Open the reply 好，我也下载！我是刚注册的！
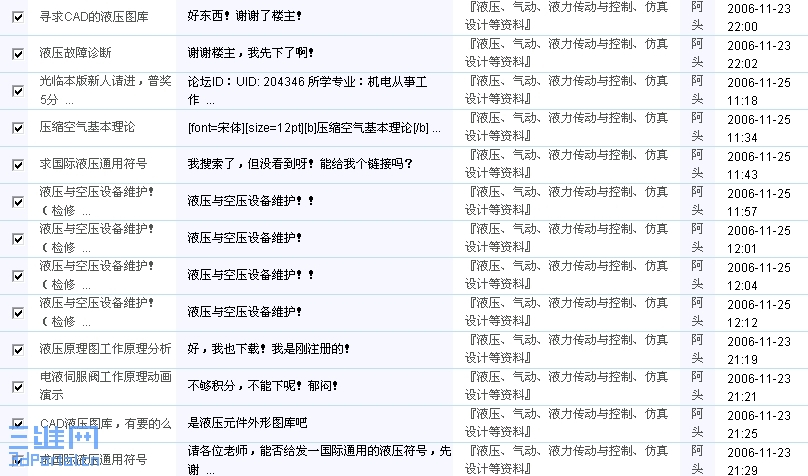Viewport: 808px width, 476px height. pos(269,349)
